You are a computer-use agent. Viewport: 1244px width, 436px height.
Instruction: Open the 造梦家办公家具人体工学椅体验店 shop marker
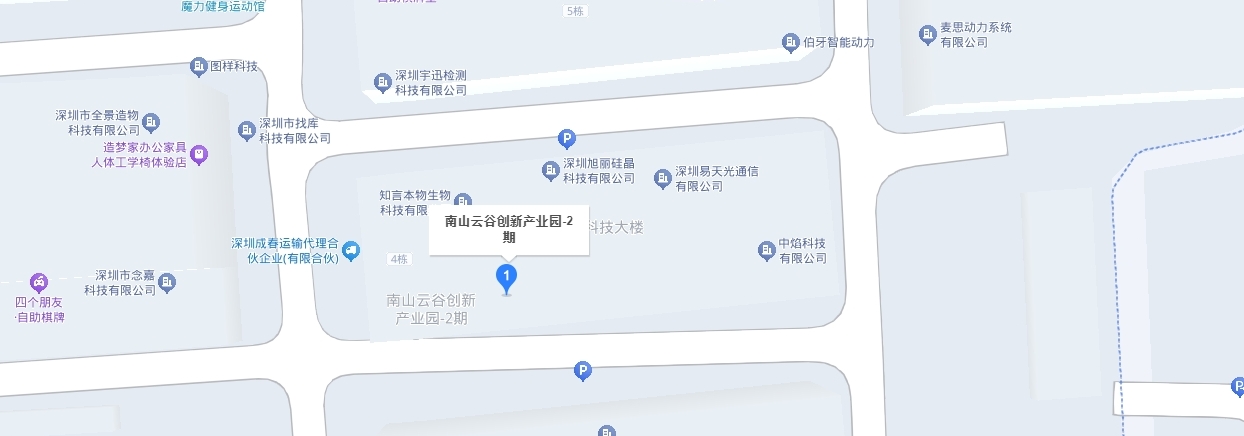pos(200,154)
